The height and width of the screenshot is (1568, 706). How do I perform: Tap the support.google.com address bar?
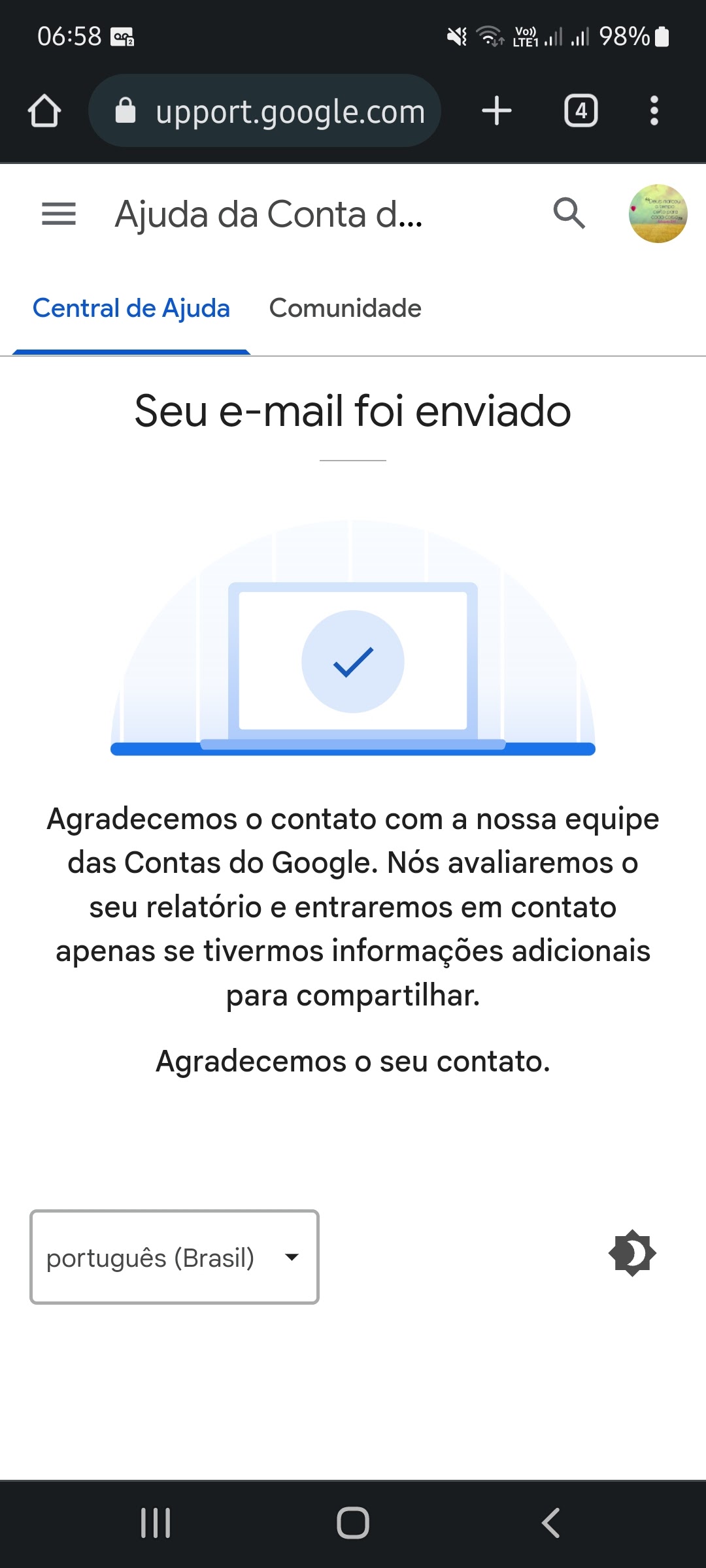(x=265, y=110)
